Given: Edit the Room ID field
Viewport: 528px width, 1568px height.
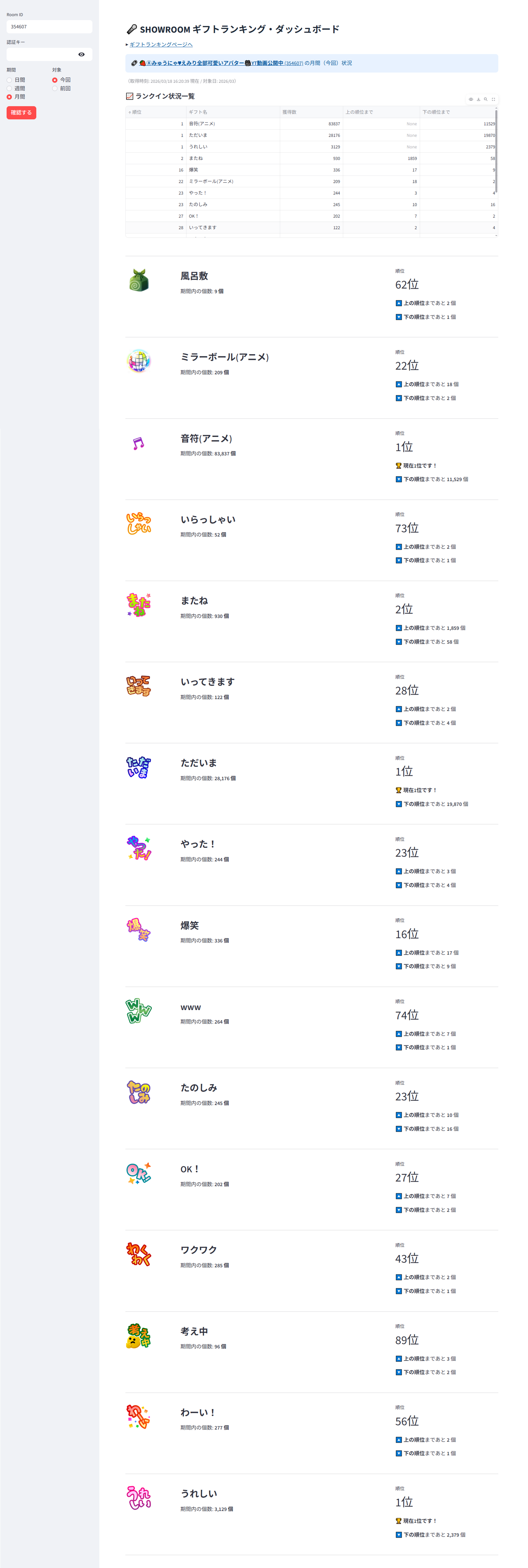Looking at the screenshot, I should (x=49, y=27).
